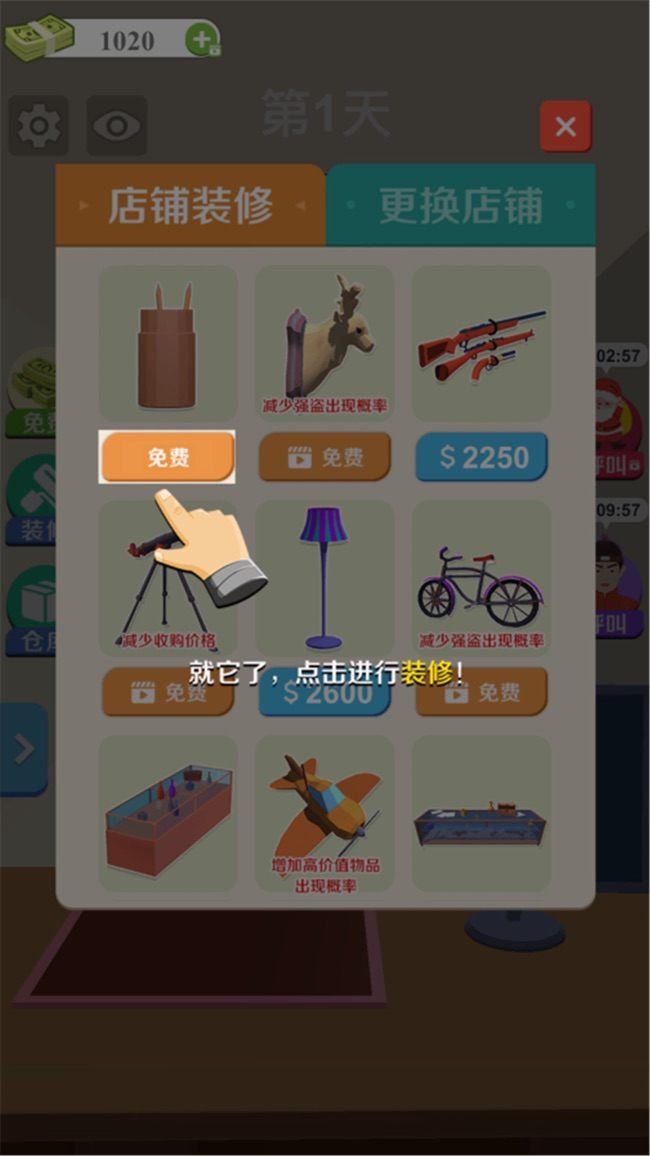Open the settings gear
650x1156 pixels.
click(x=39, y=126)
